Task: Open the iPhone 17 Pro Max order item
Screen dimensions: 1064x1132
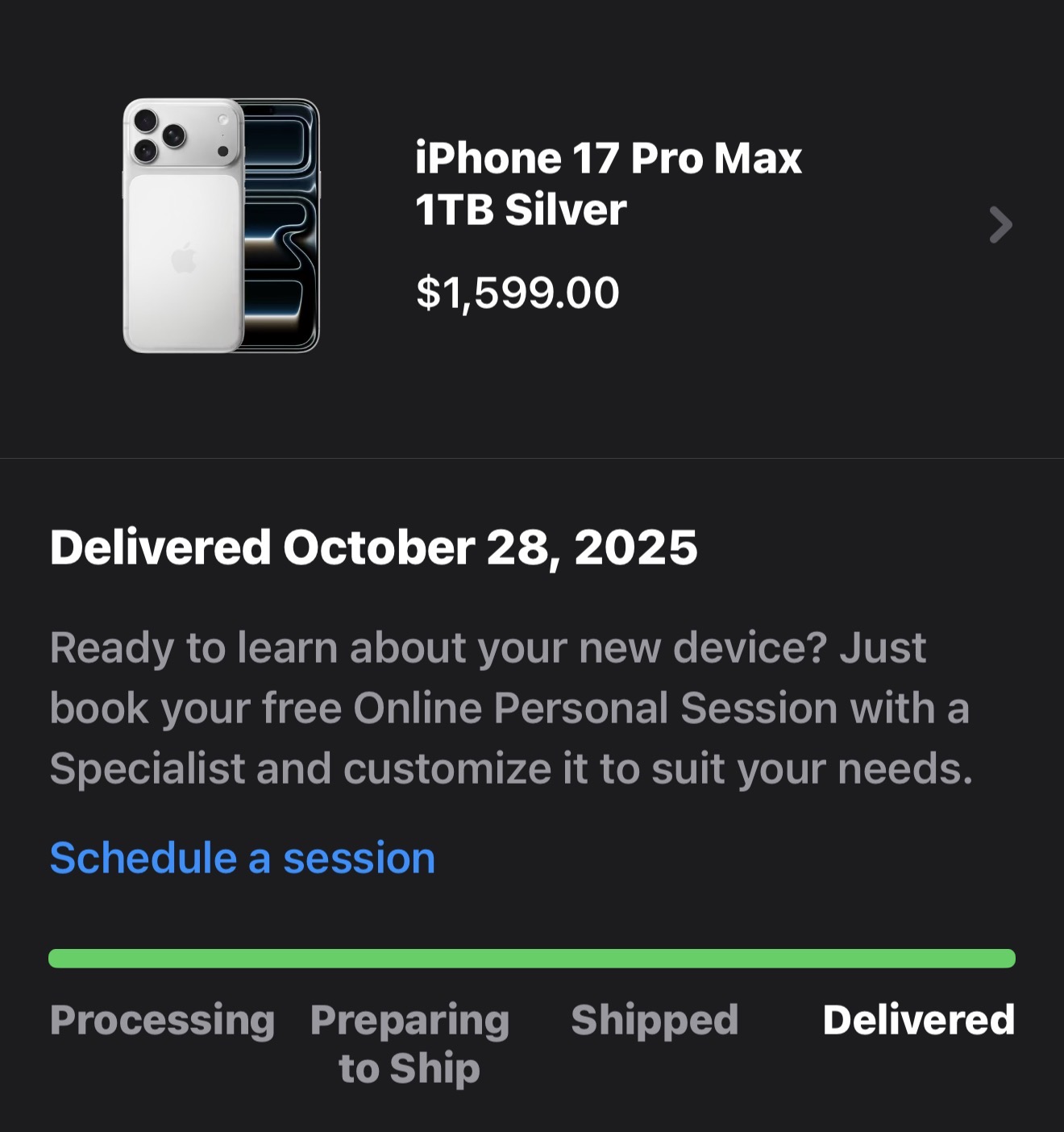Action: tap(608, 224)
